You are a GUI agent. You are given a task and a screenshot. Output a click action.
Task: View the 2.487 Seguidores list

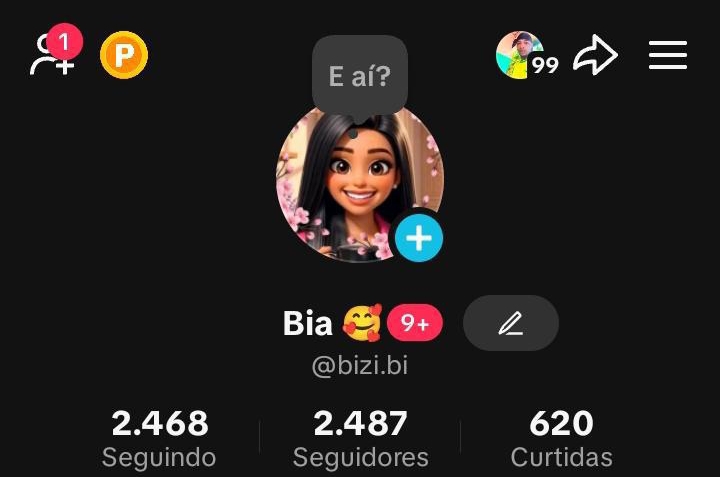tap(360, 438)
